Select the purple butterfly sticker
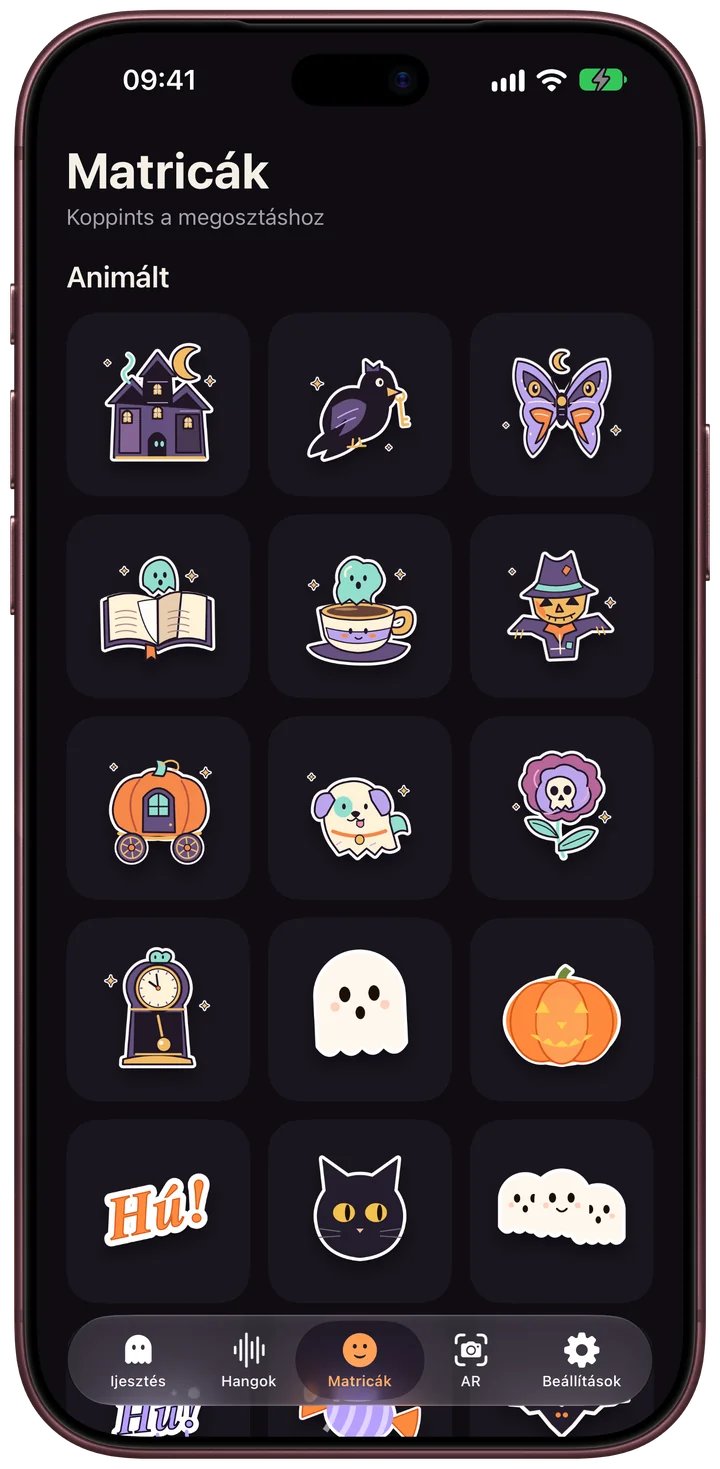720x1469 pixels. pyautogui.click(x=561, y=404)
